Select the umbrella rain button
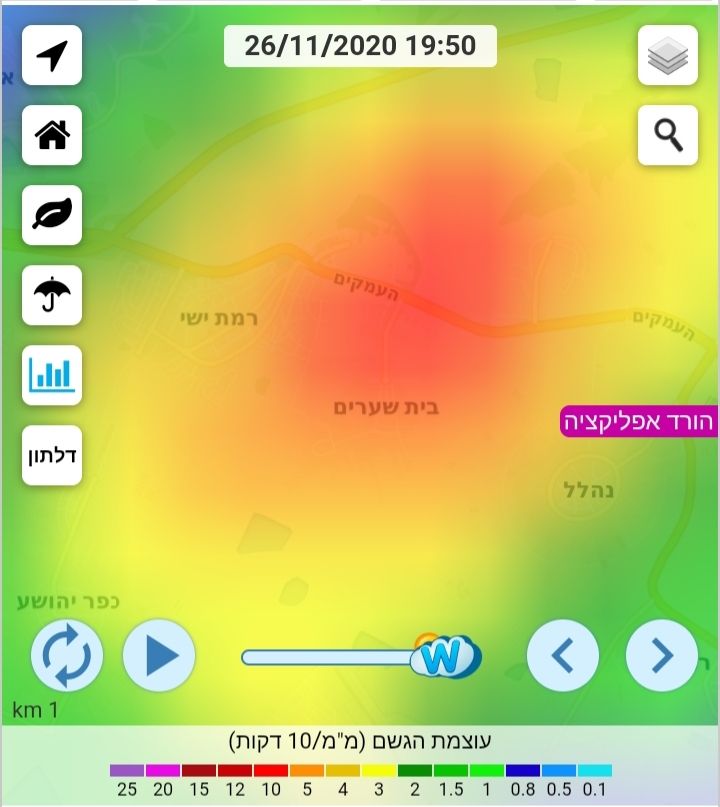Image resolution: width=720 pixels, height=807 pixels. (52, 295)
